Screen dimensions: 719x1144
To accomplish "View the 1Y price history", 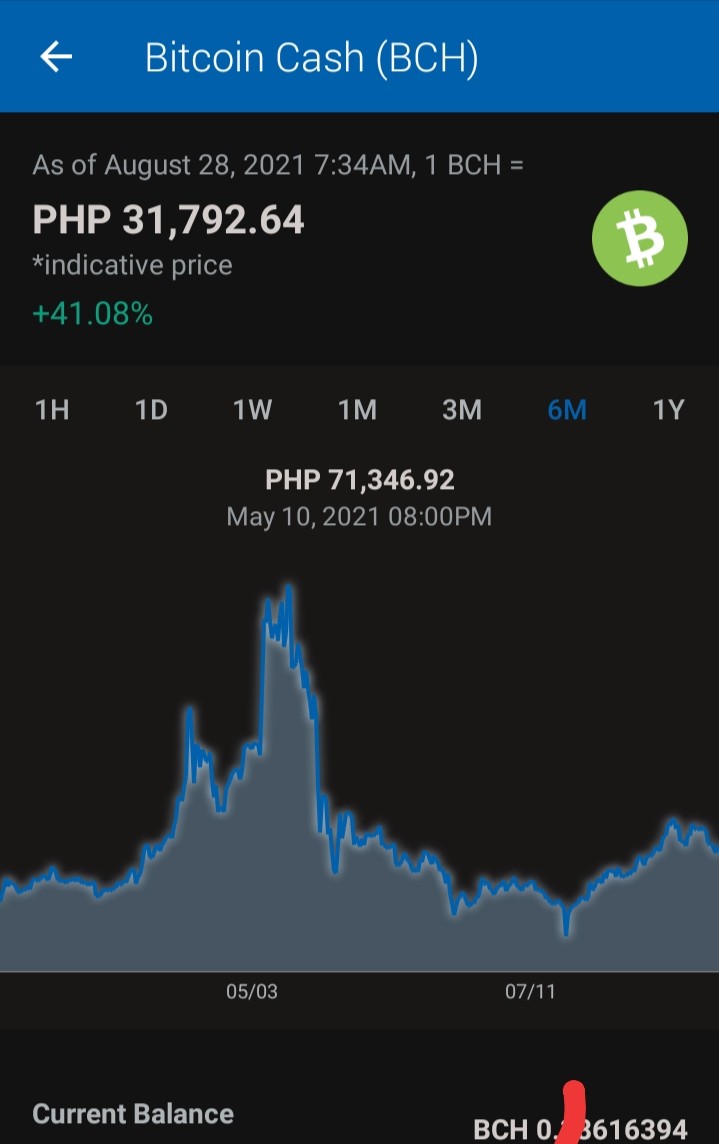I will 668,410.
